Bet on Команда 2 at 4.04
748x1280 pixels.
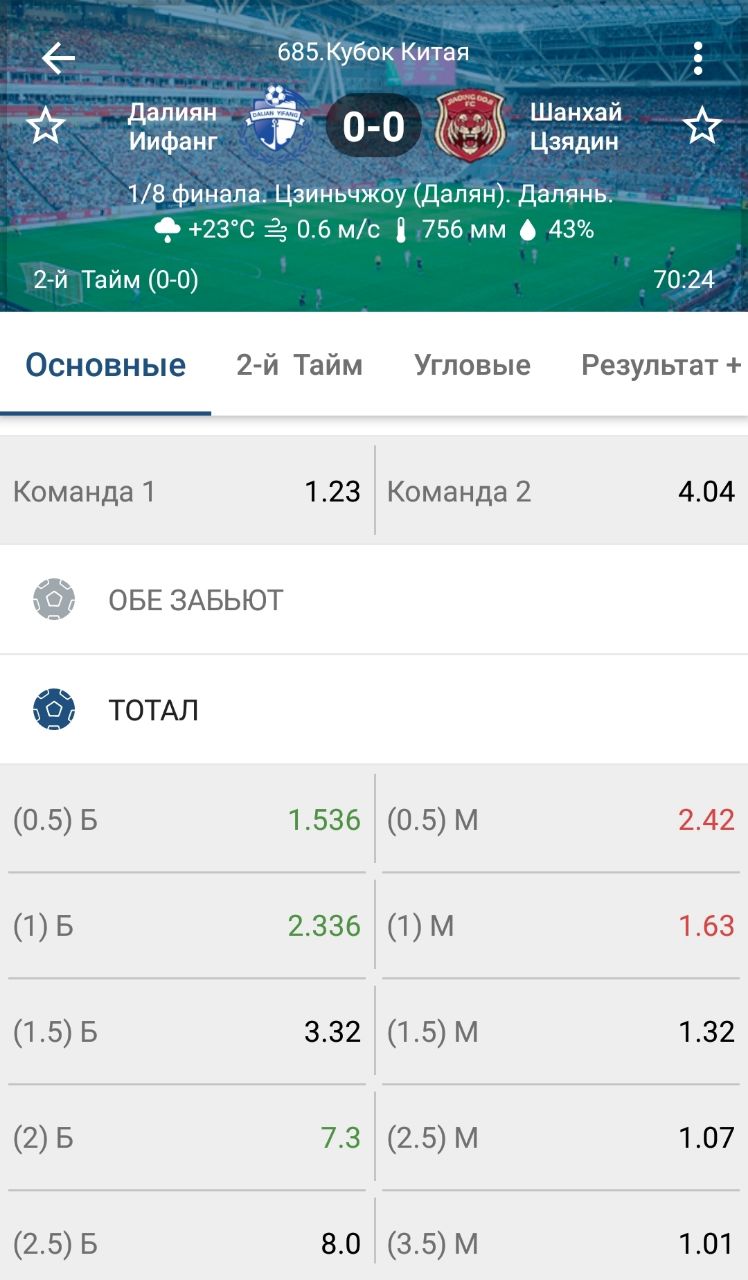click(562, 491)
